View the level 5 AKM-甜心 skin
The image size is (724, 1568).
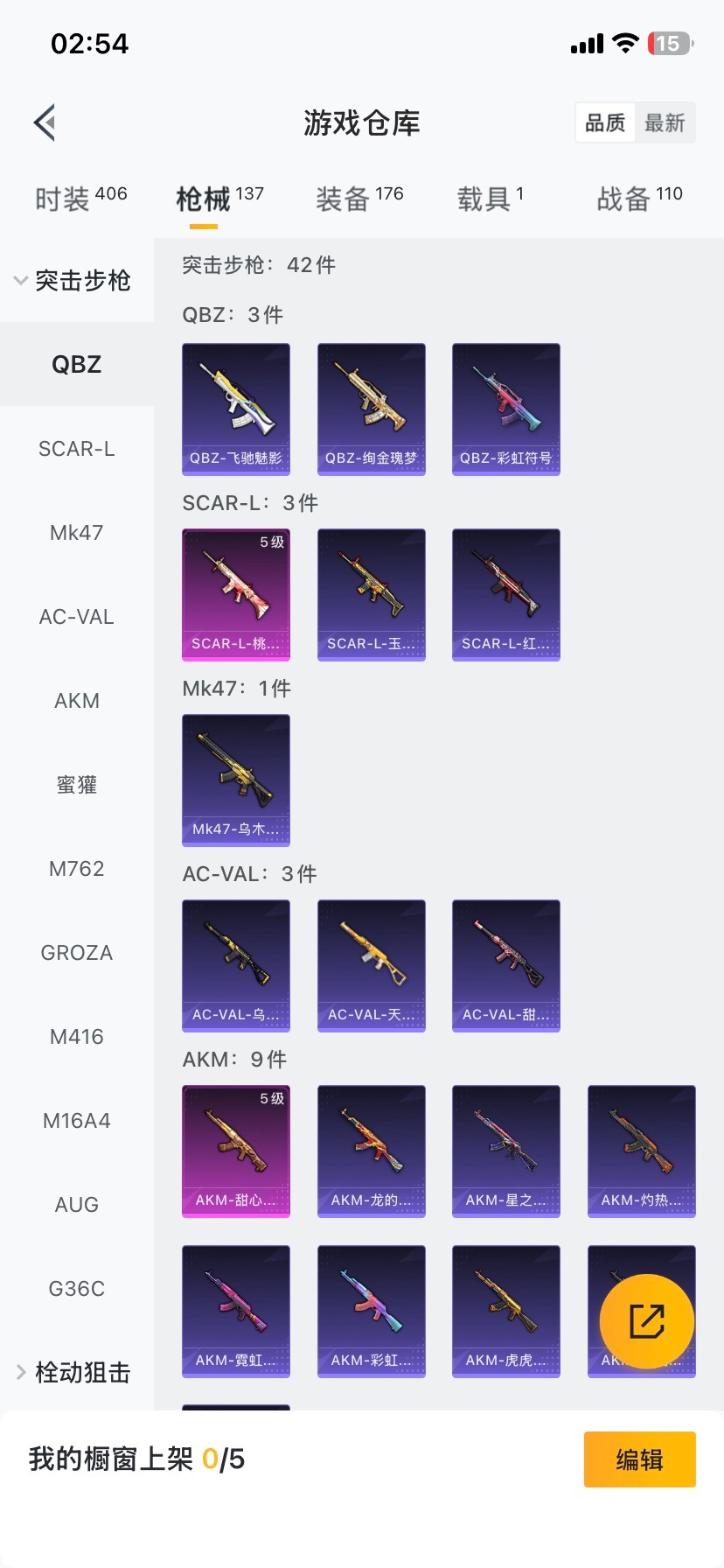[x=236, y=1151]
